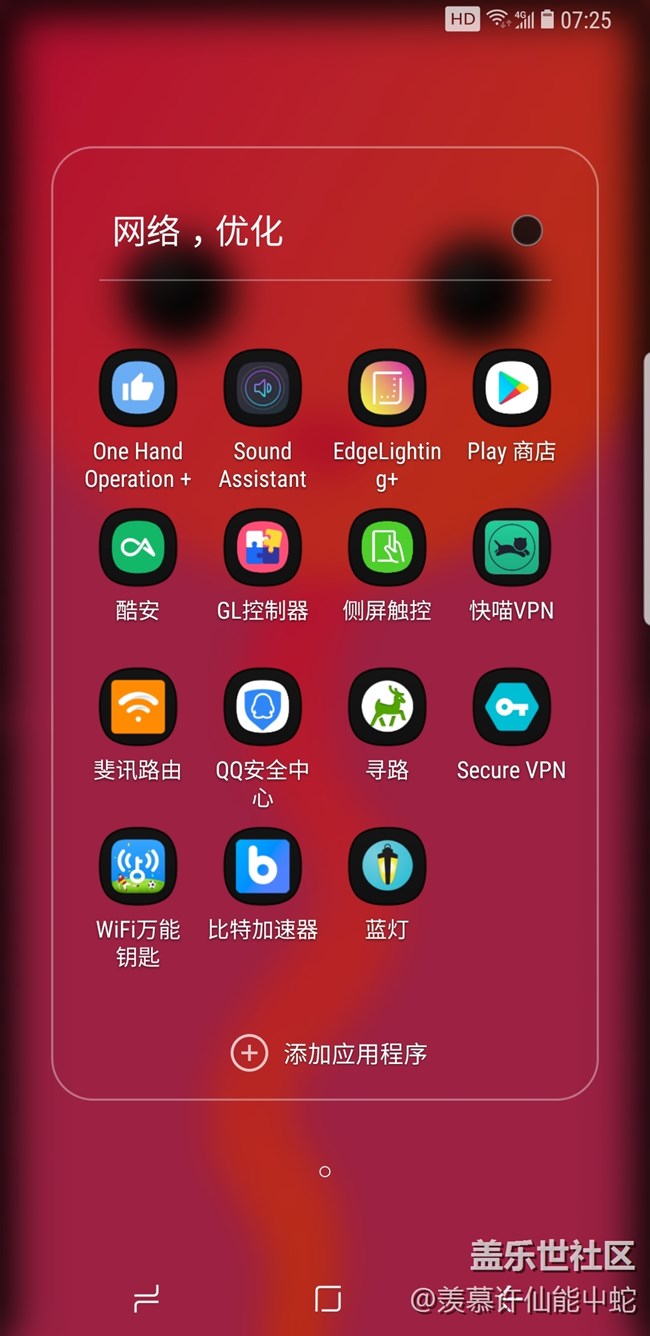Open 斐讯路由 app
This screenshot has width=650, height=1336.
[x=138, y=707]
